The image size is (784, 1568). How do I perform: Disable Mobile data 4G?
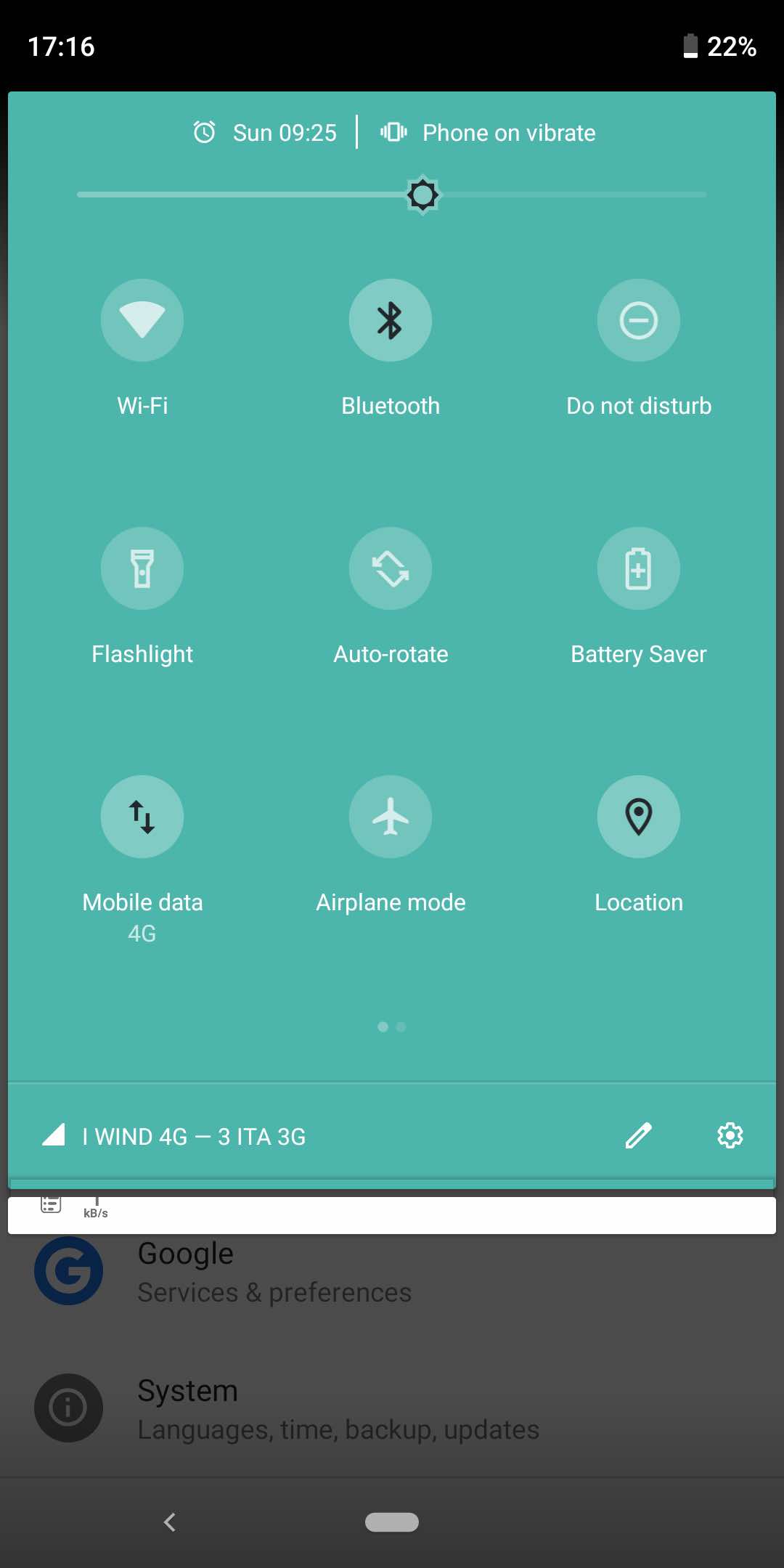click(x=142, y=817)
